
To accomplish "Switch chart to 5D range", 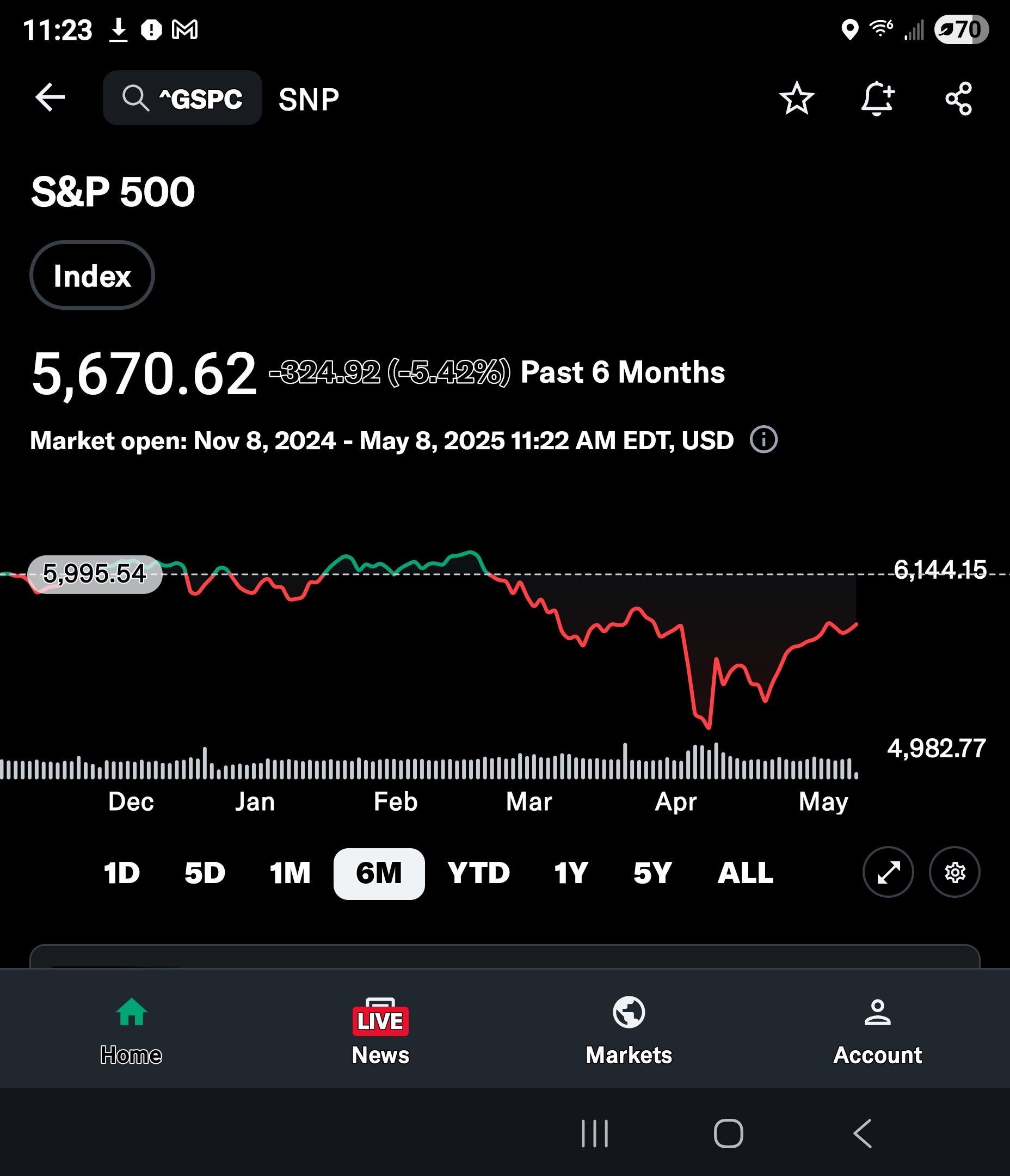I will (205, 873).
